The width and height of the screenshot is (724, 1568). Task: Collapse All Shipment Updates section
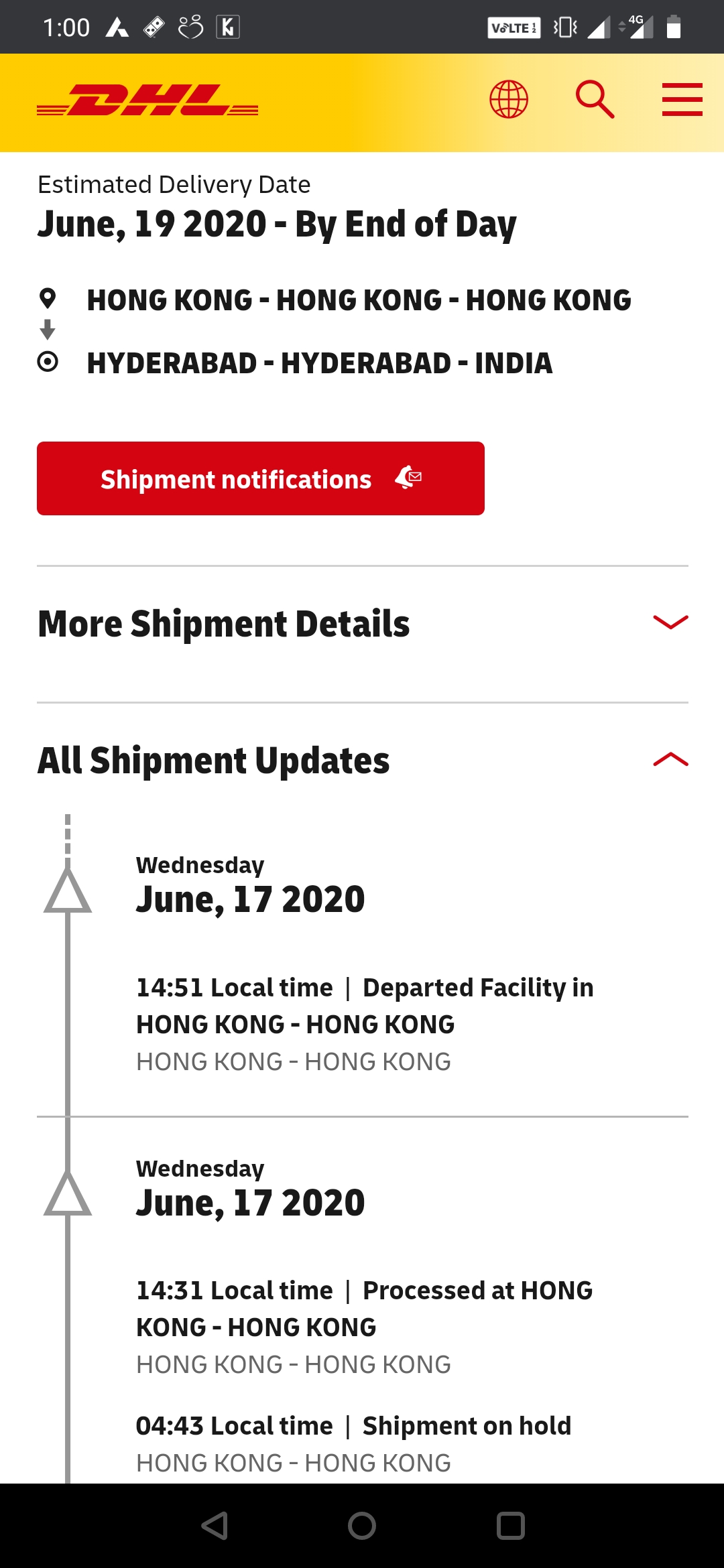point(363,760)
